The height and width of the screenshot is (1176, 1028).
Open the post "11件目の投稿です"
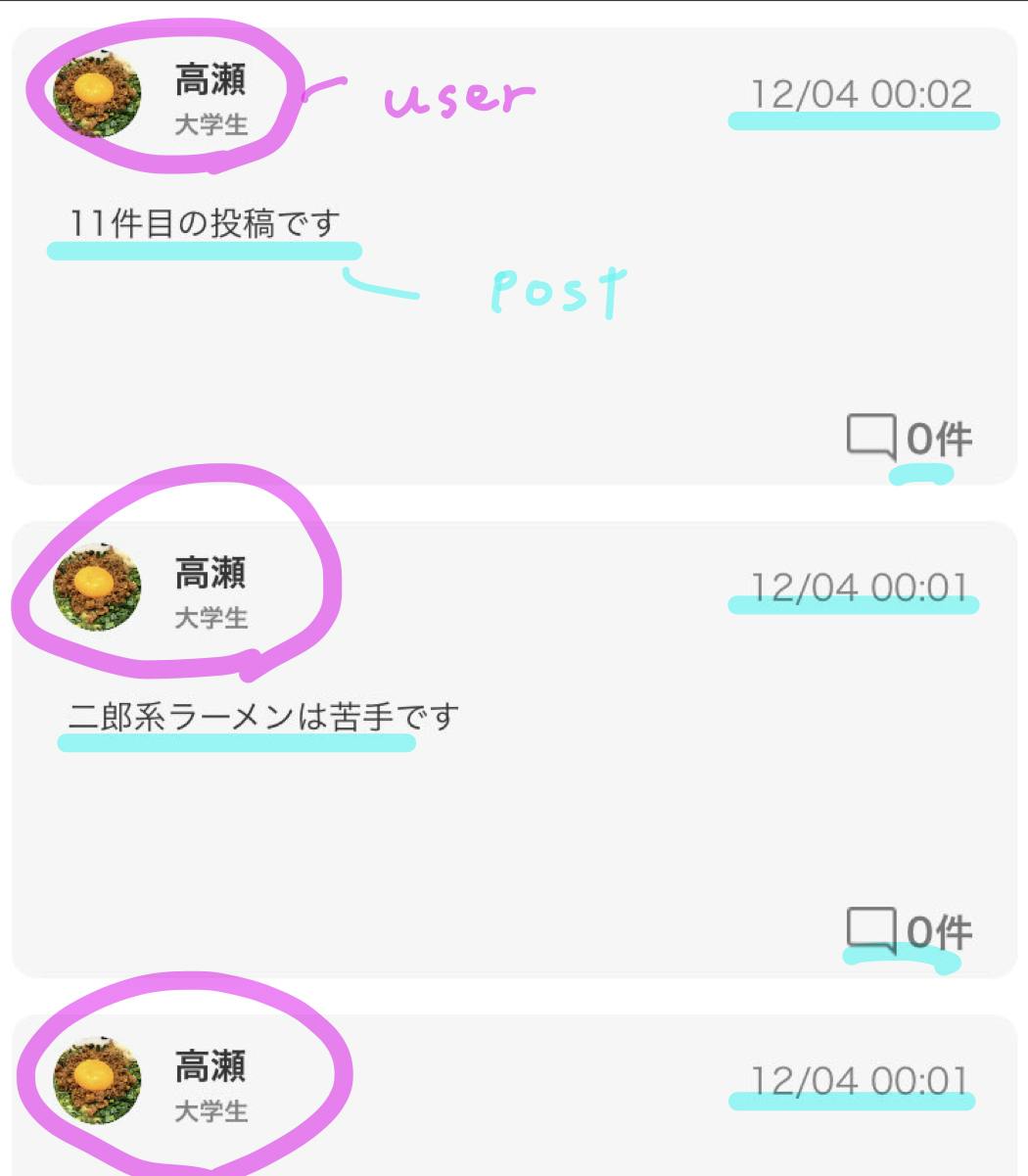point(205,224)
